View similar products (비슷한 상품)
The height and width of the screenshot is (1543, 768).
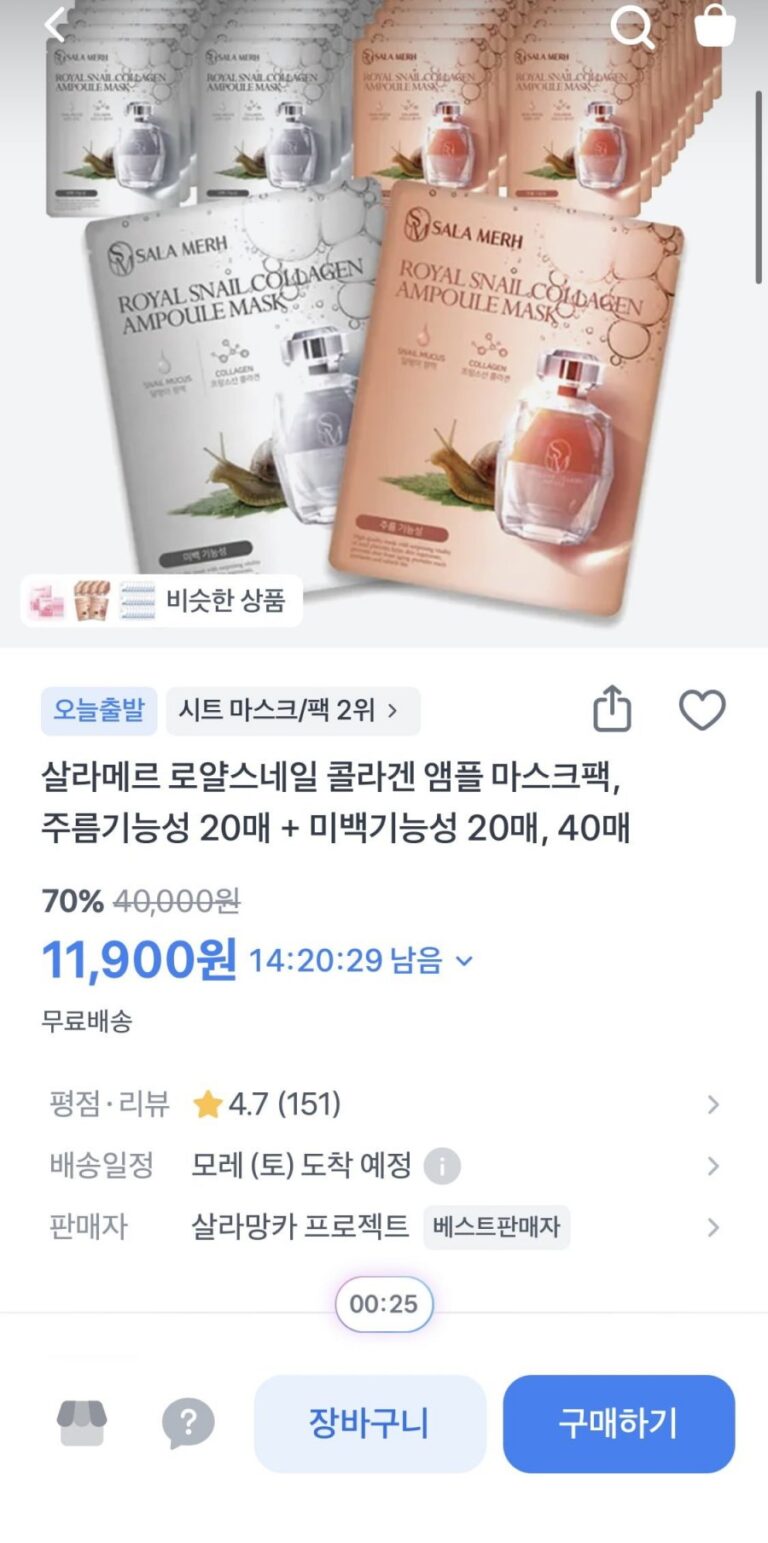click(x=162, y=601)
